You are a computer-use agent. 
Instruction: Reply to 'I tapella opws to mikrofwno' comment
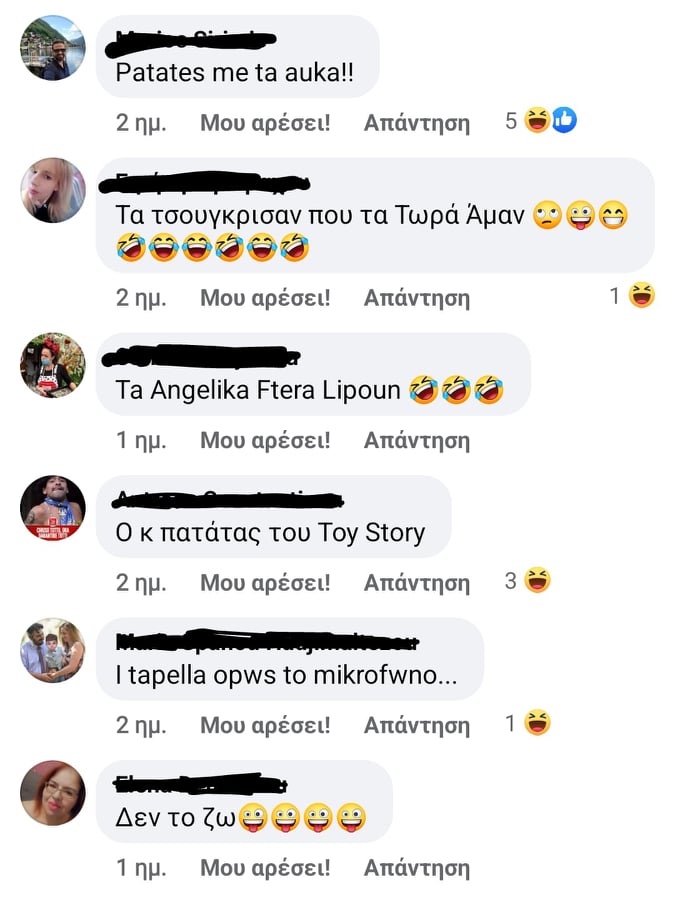(416, 725)
